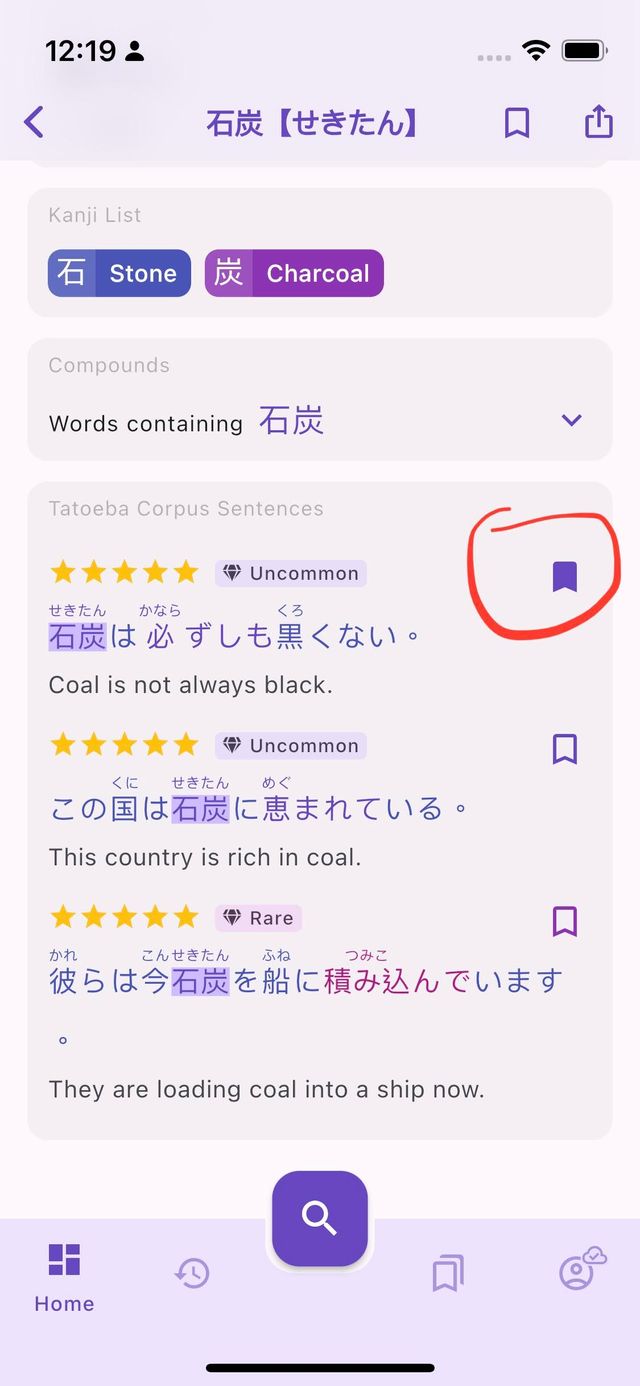Bookmark the word 石炭 in header

516,123
